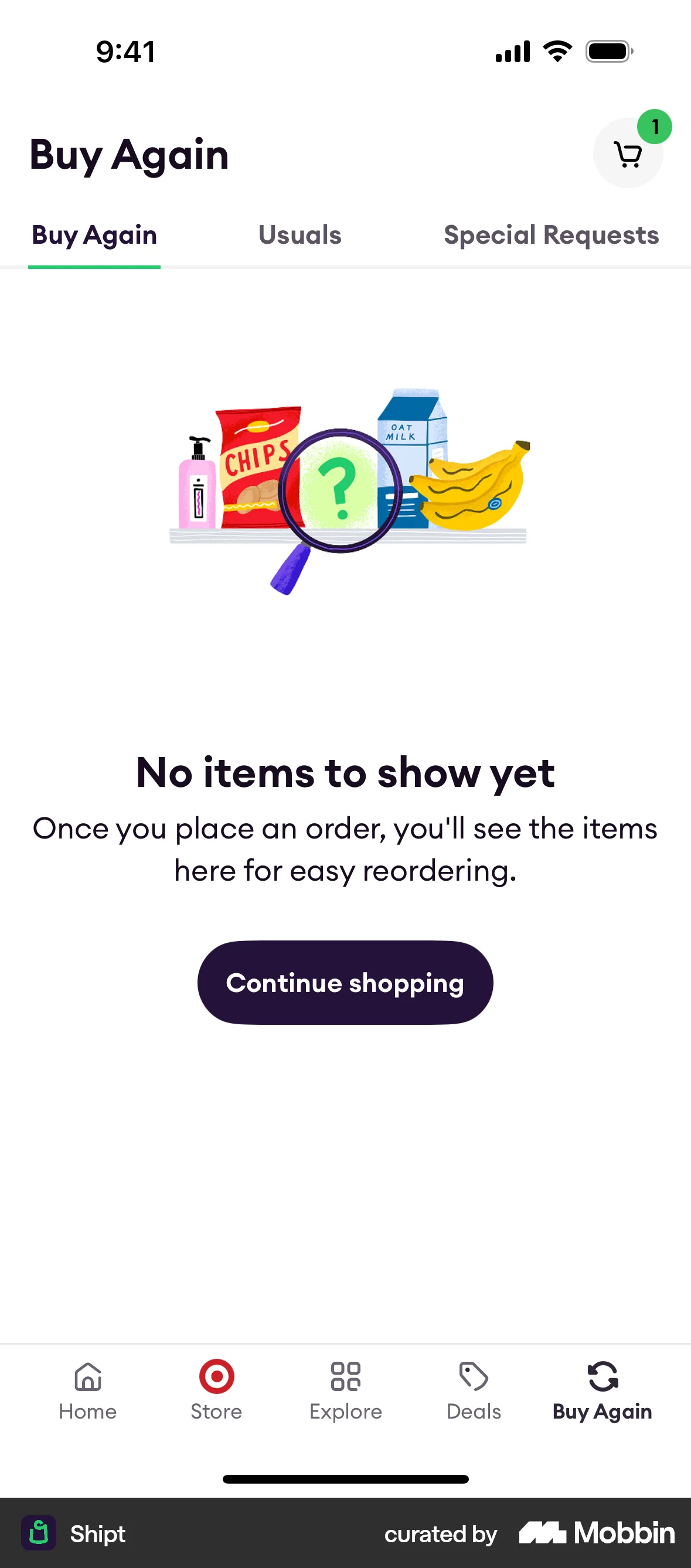View the Deals tab

coord(474,1390)
